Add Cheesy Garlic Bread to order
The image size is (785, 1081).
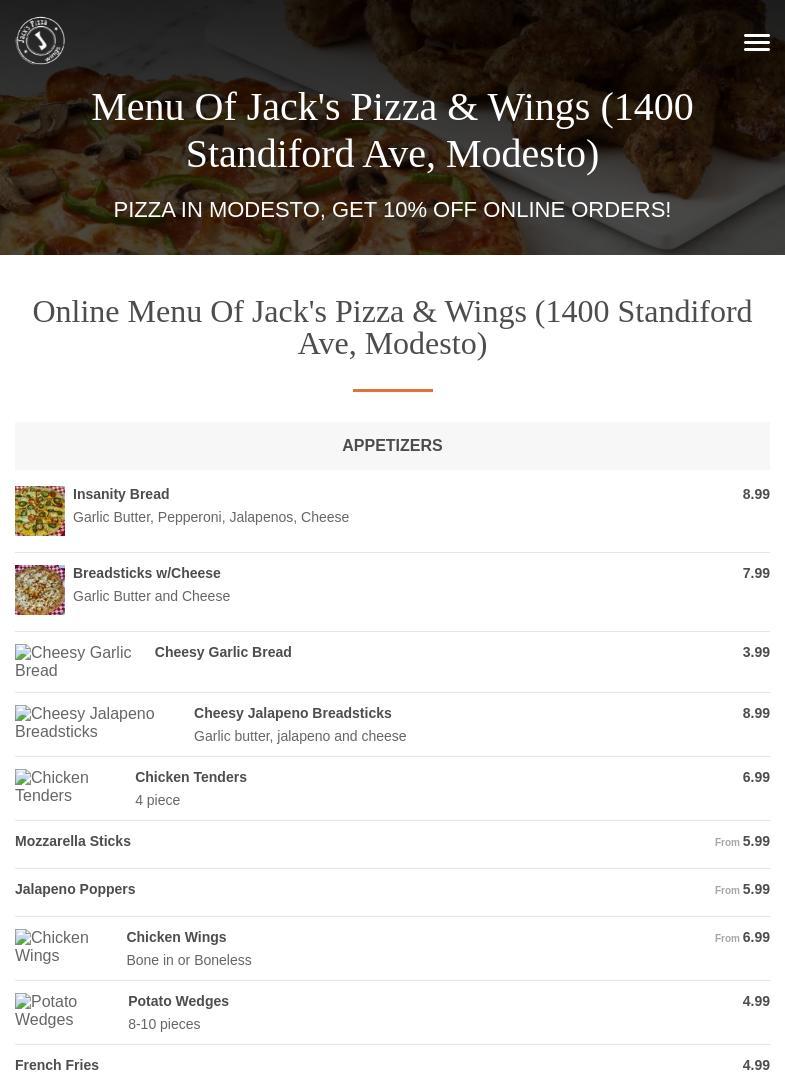click(223, 652)
